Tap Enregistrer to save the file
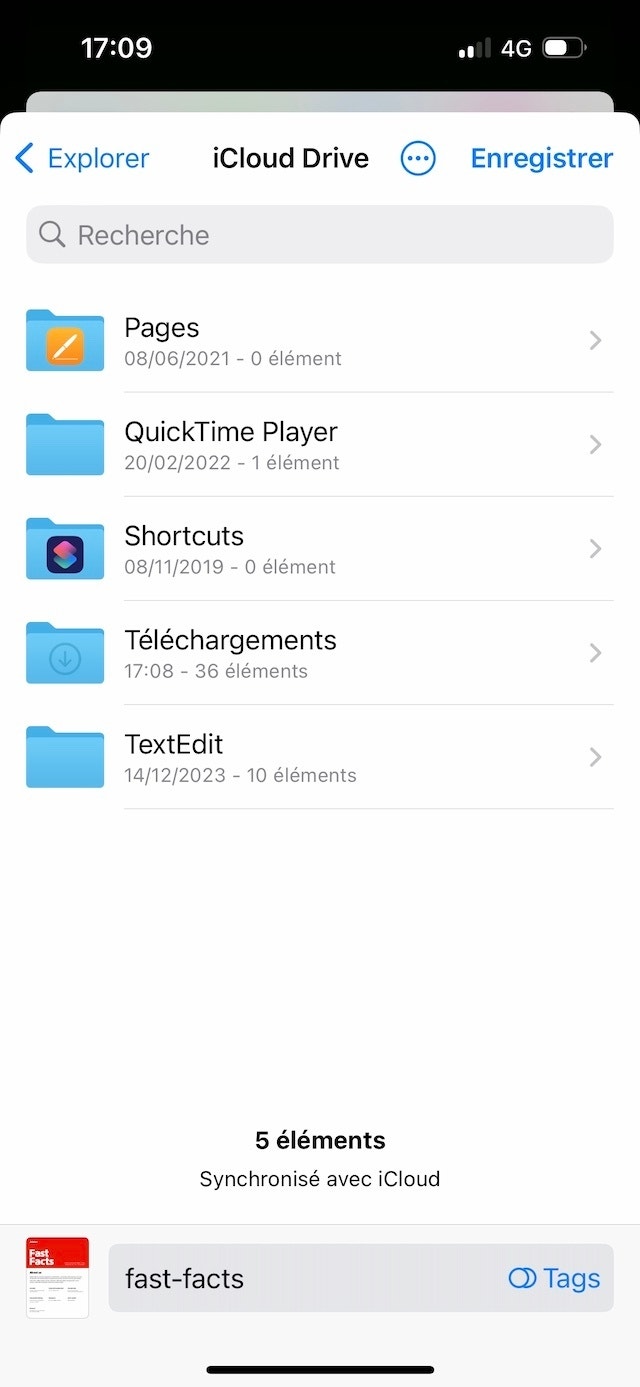Screen dimensions: 640x1387 (x=541, y=158)
